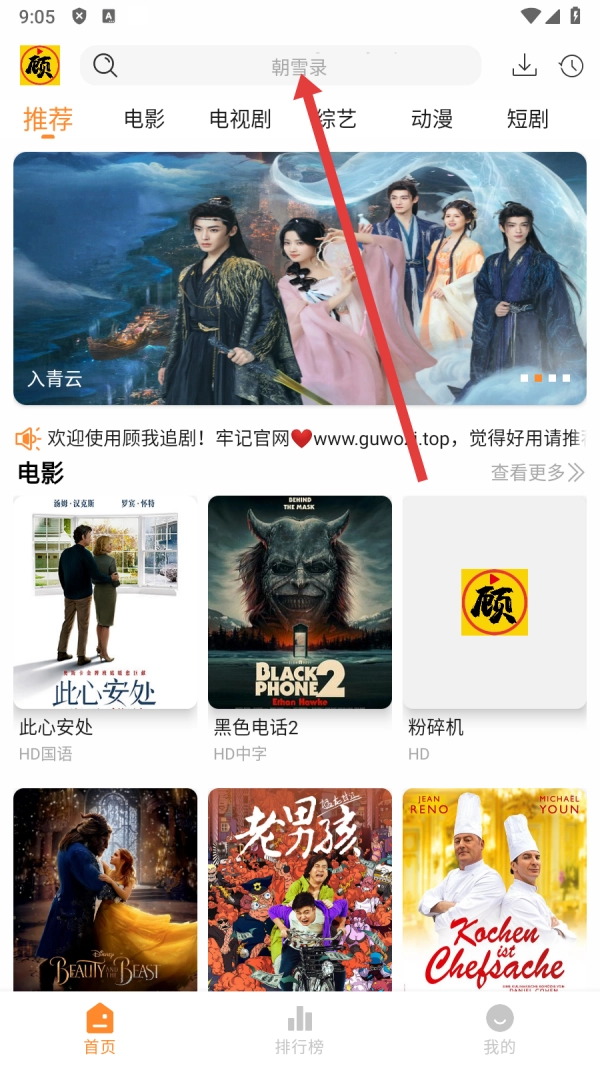Viewport: 600px width, 1066px height.
Task: Switch to the 电影 tab
Action: 144,120
